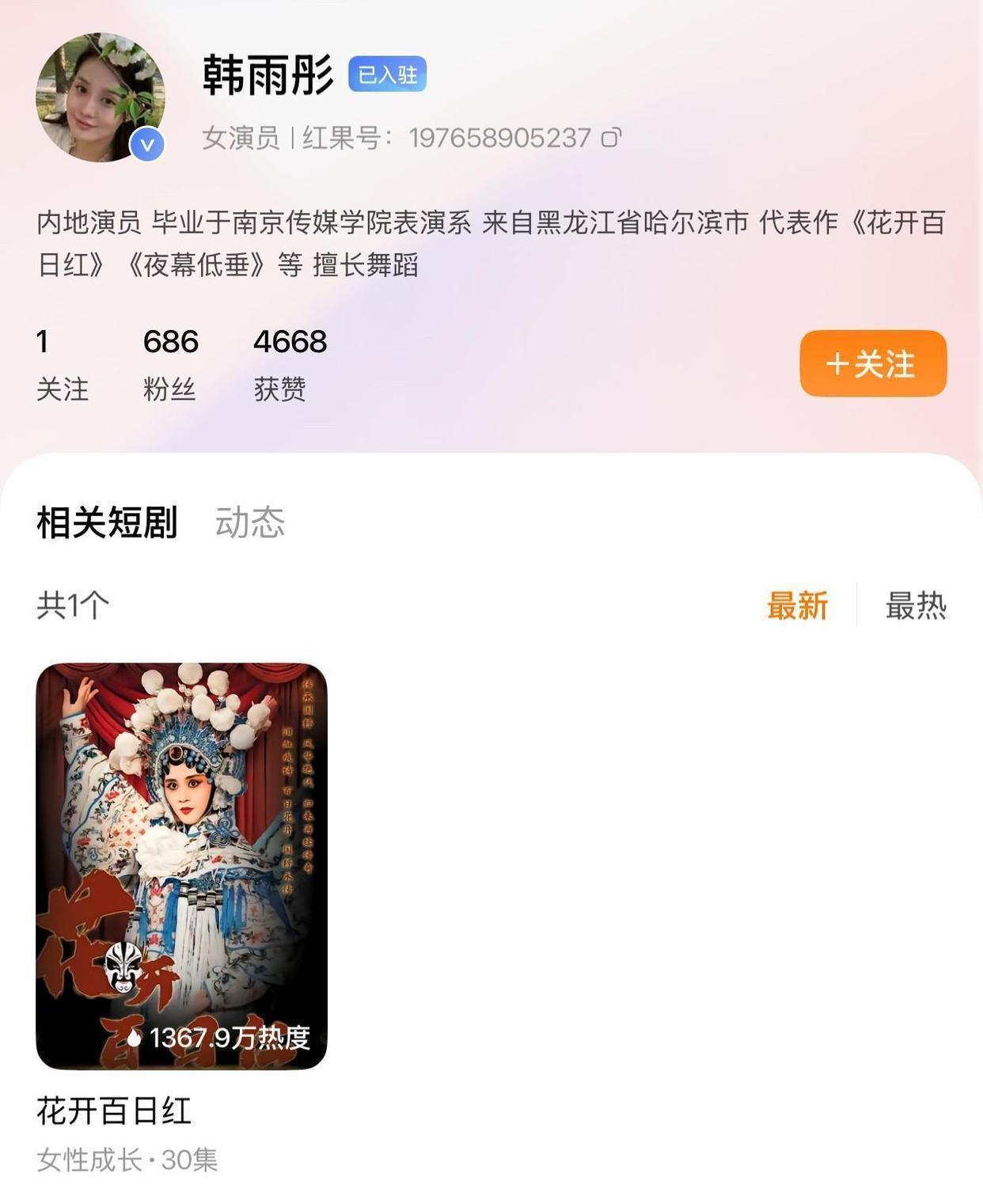Copy the 红果号 ID number
983x1204 pixels.
point(610,138)
